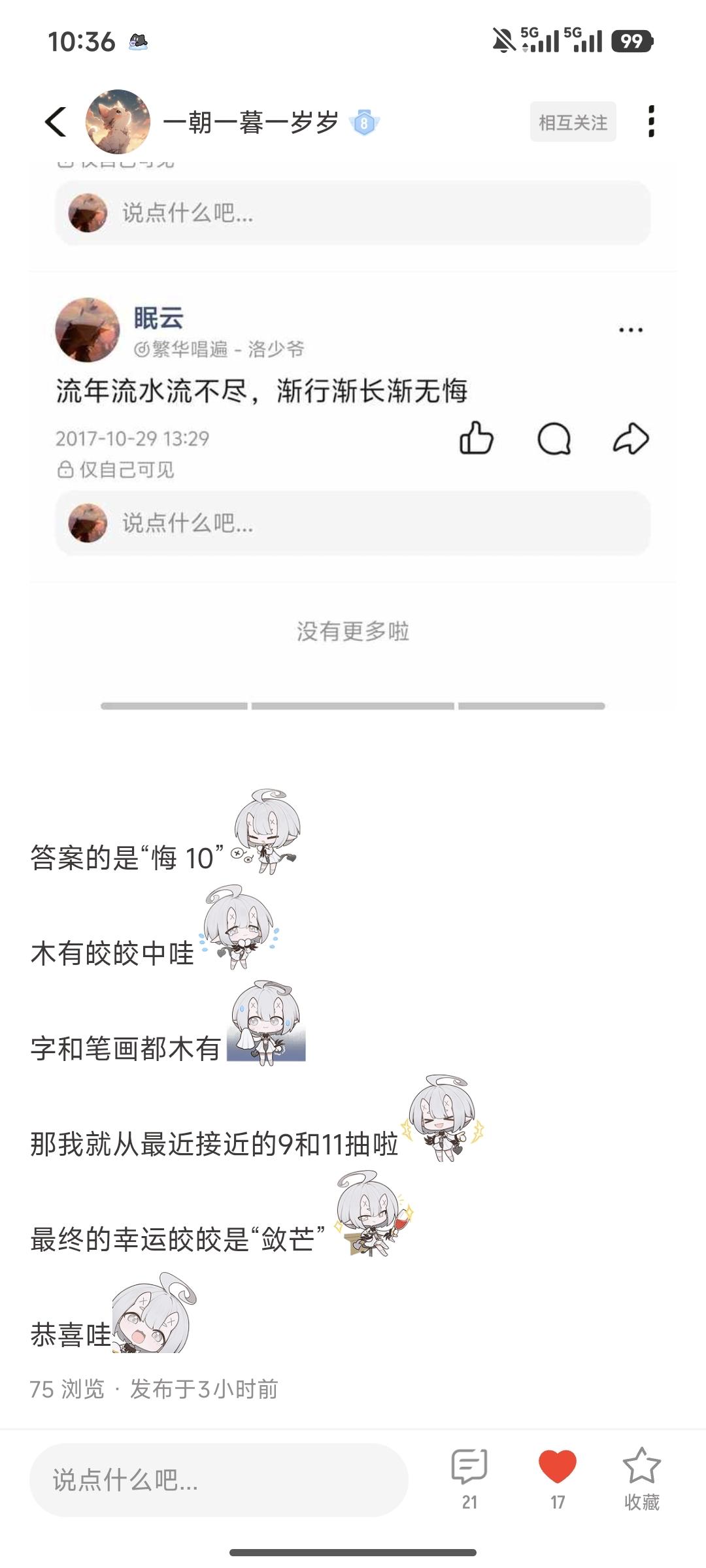Tap the 相互关注 follow button

click(573, 122)
